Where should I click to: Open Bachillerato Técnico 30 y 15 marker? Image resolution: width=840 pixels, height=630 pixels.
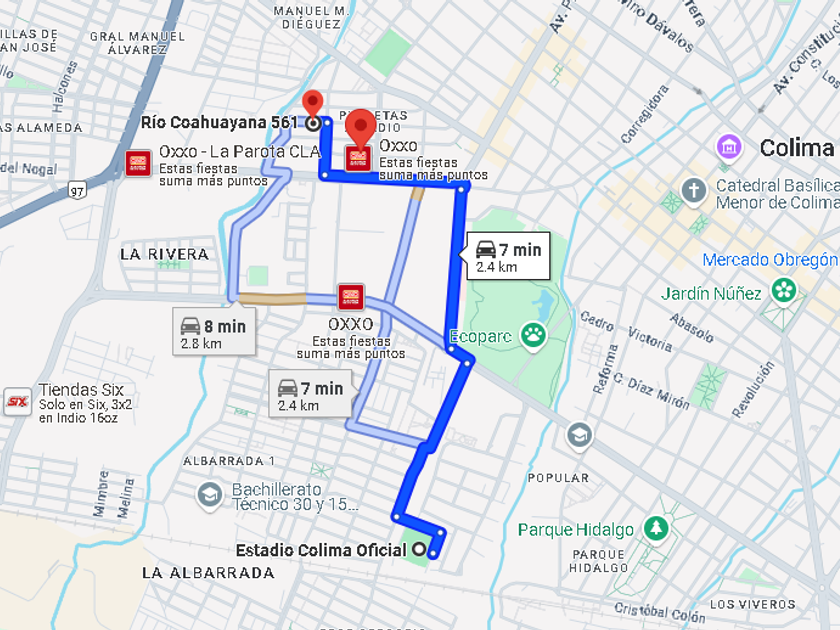click(x=209, y=496)
